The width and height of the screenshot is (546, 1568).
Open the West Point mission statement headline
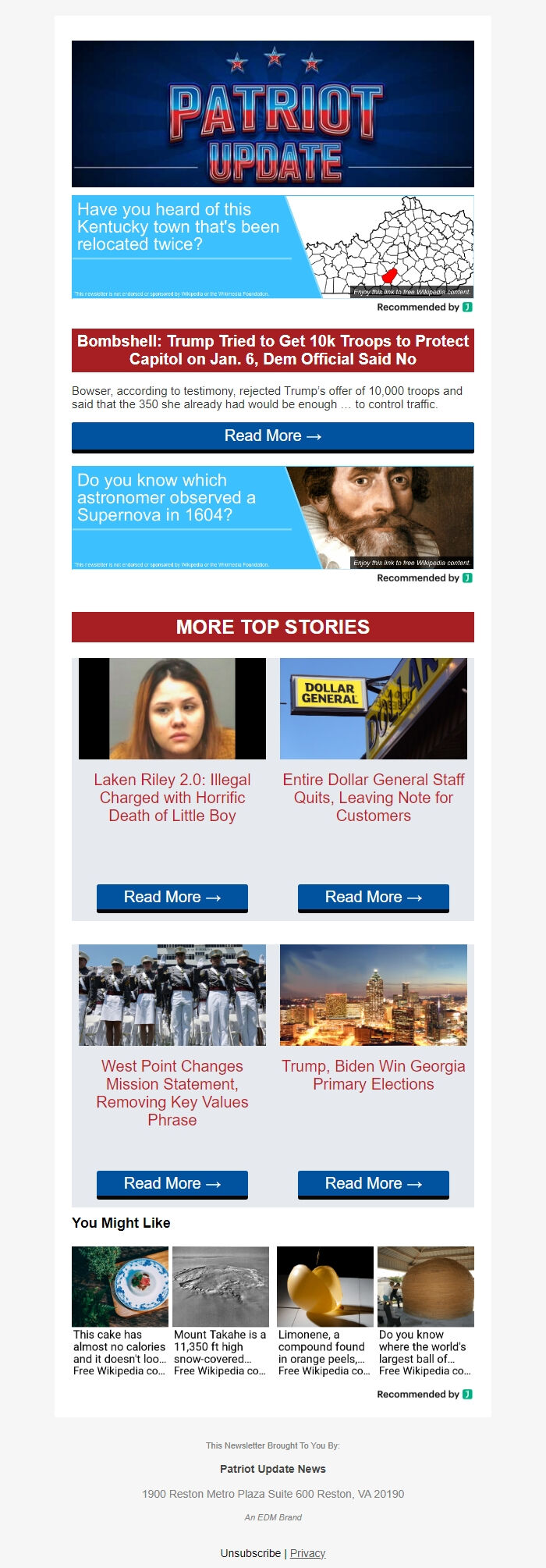tap(172, 1093)
